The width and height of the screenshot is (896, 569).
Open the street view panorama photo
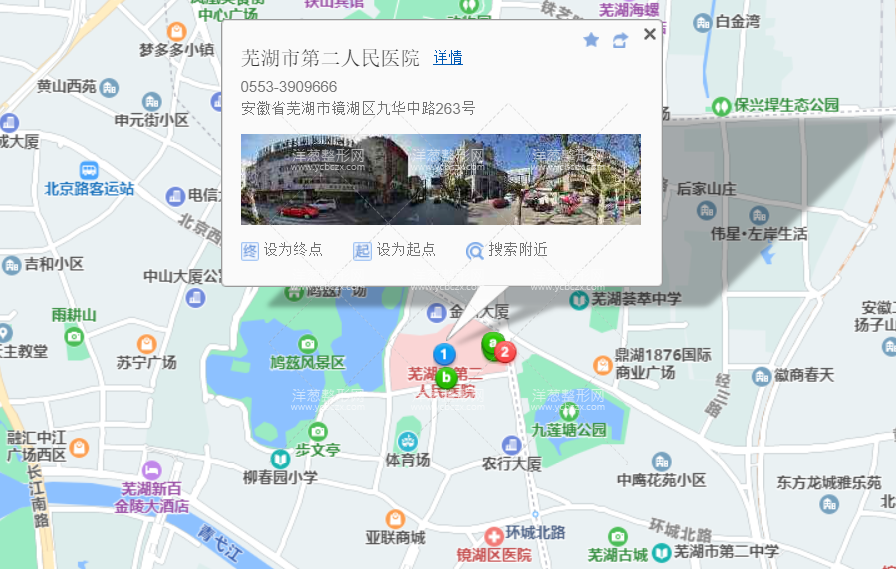(440, 179)
